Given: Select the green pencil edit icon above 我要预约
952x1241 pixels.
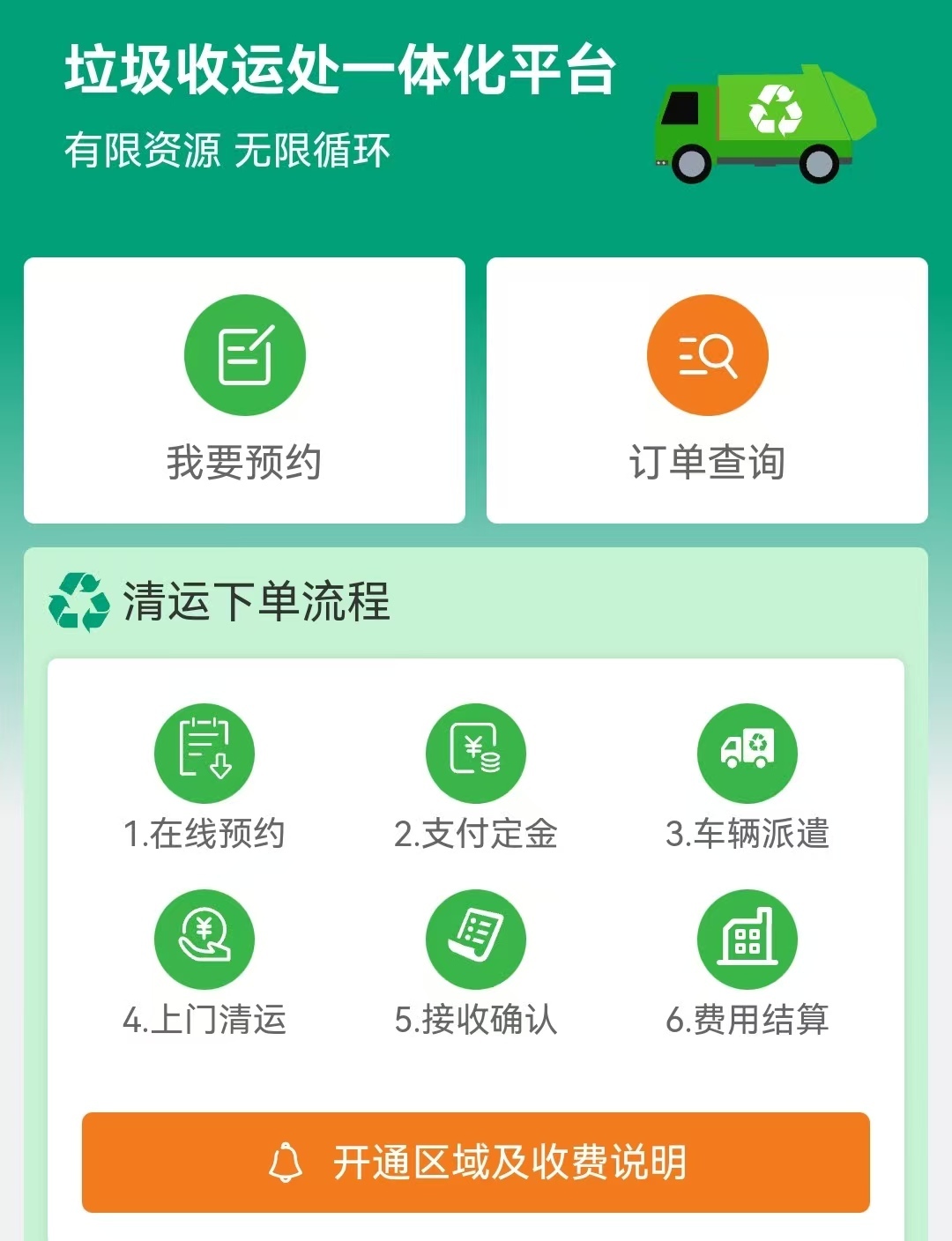Looking at the screenshot, I should tap(244, 353).
